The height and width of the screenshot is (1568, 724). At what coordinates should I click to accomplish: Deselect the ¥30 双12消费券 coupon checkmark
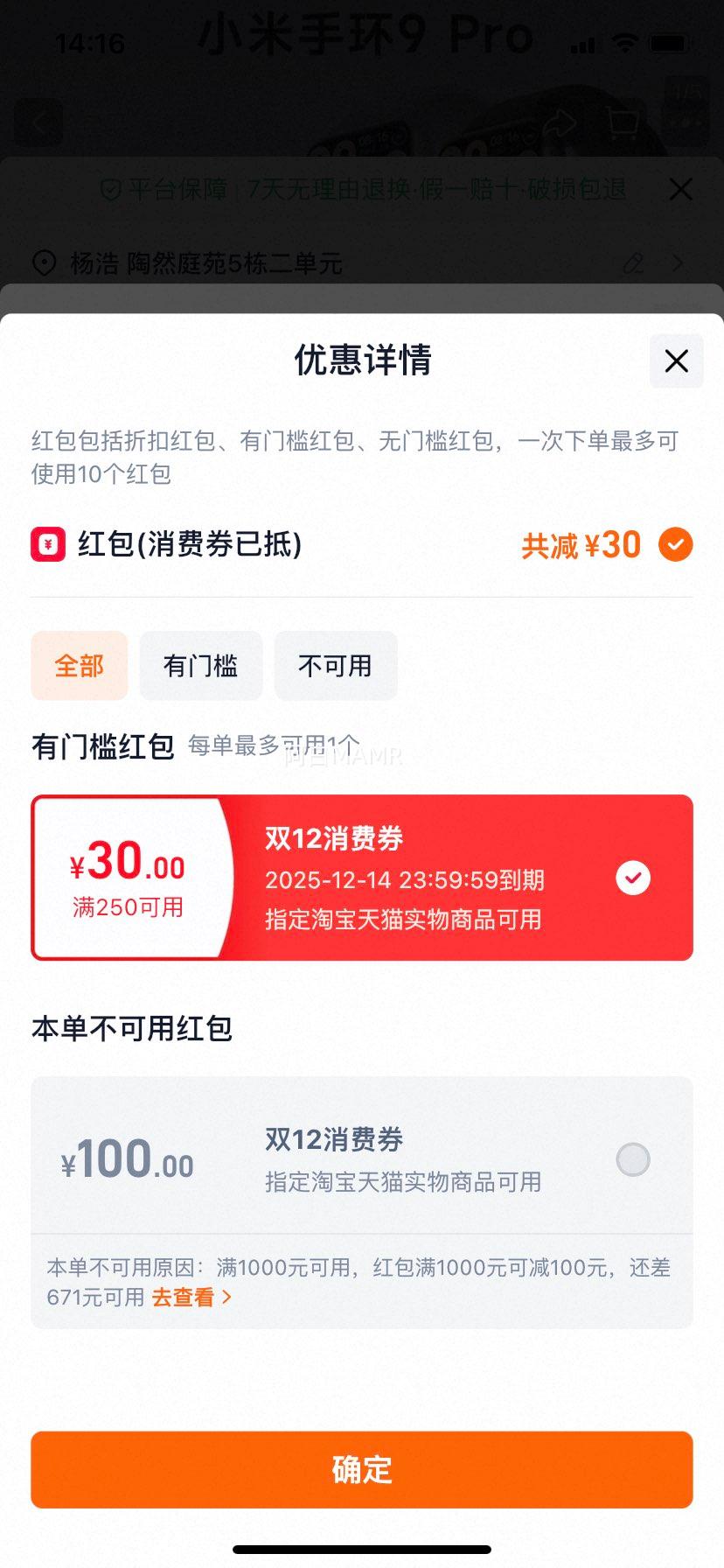click(634, 878)
